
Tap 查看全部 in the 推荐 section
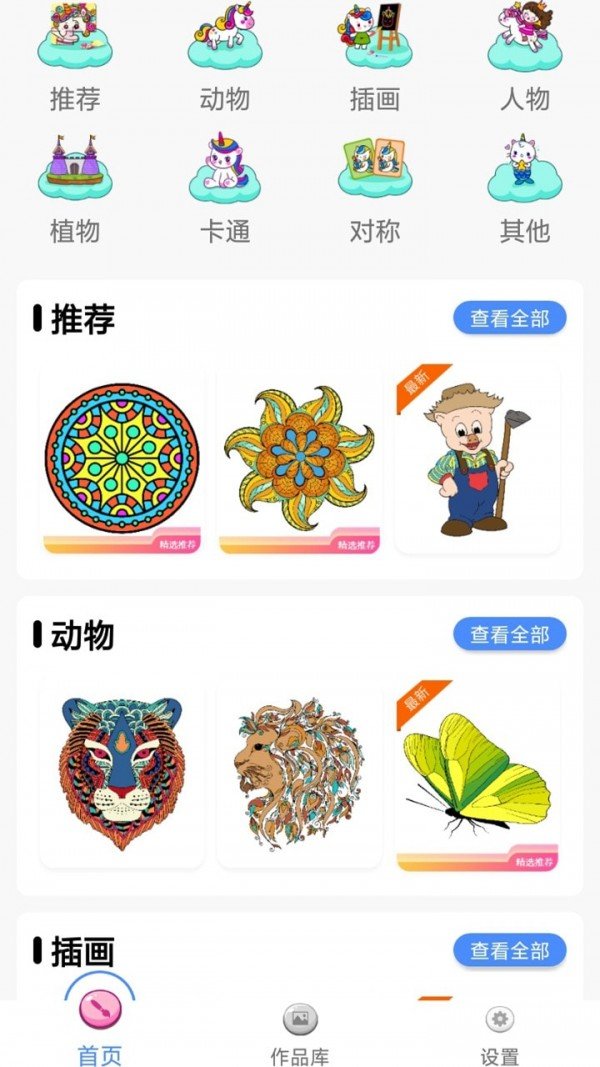(510, 319)
